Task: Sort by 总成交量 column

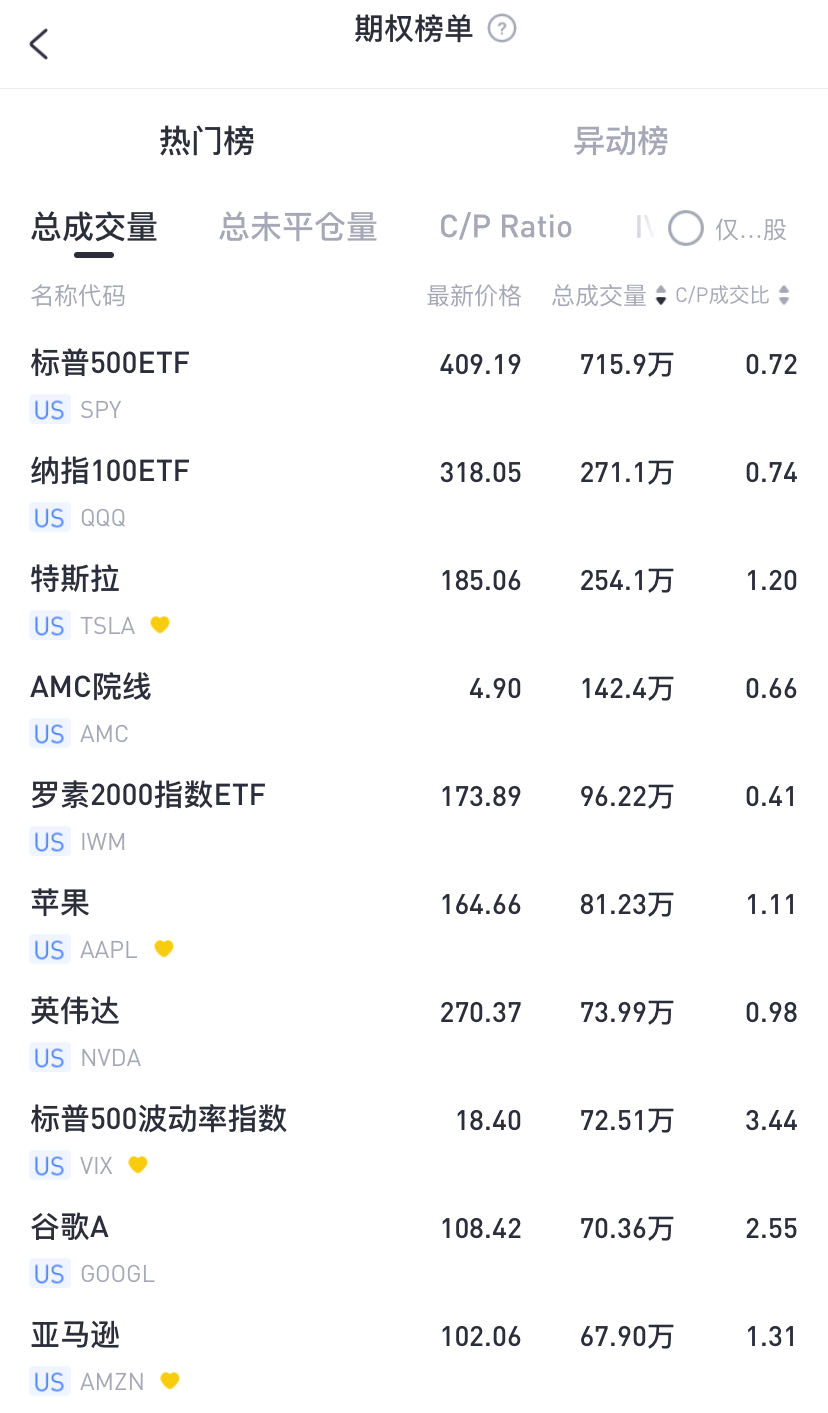Action: [608, 296]
